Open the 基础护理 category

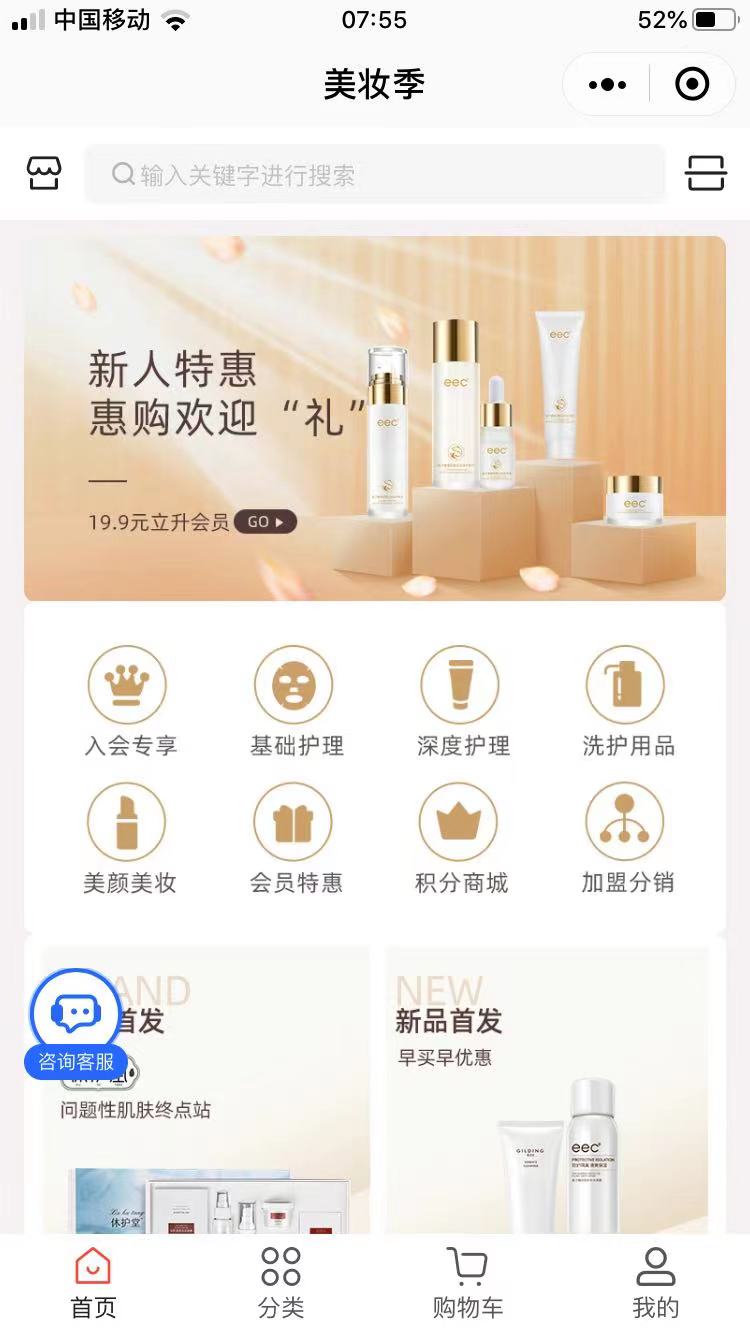[295, 701]
